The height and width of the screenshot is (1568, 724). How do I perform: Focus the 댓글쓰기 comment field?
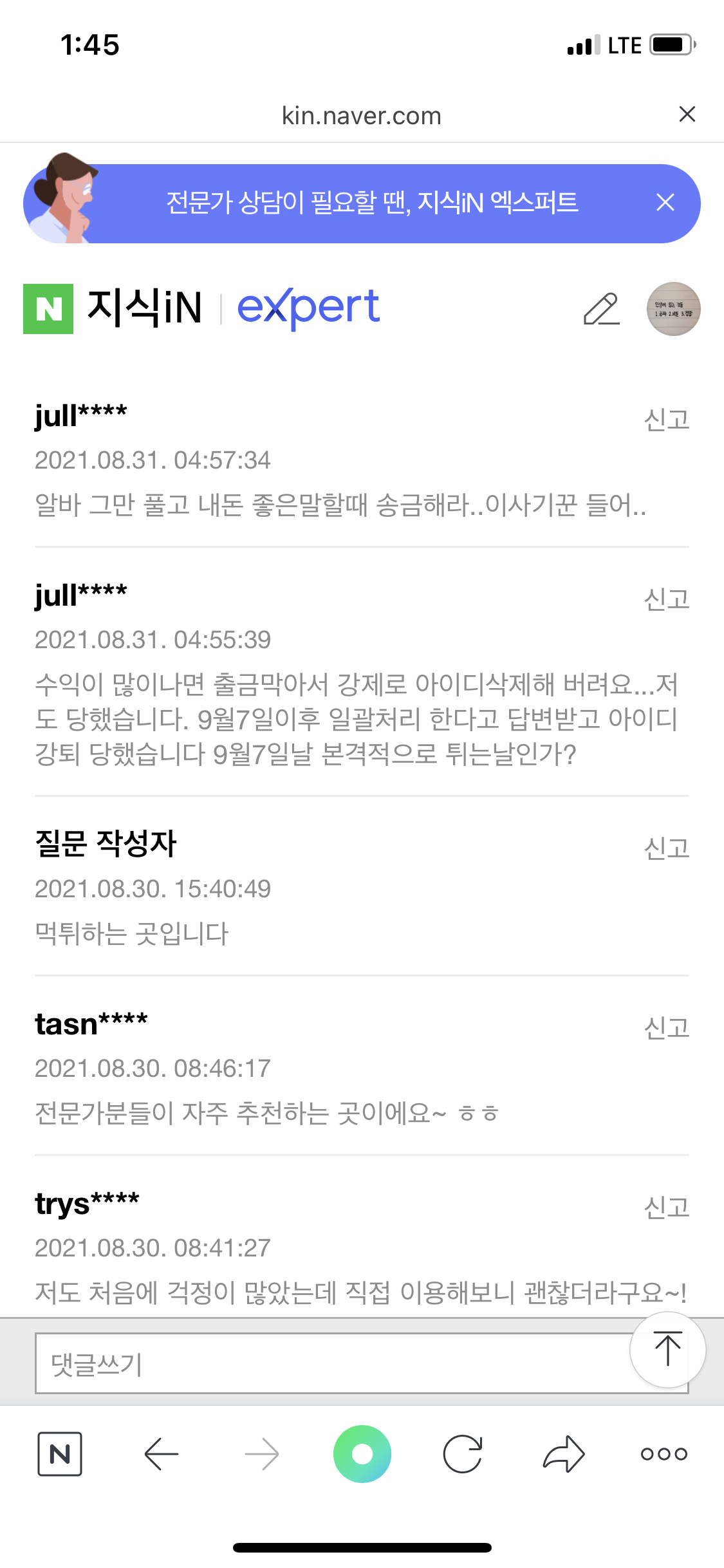328,1363
